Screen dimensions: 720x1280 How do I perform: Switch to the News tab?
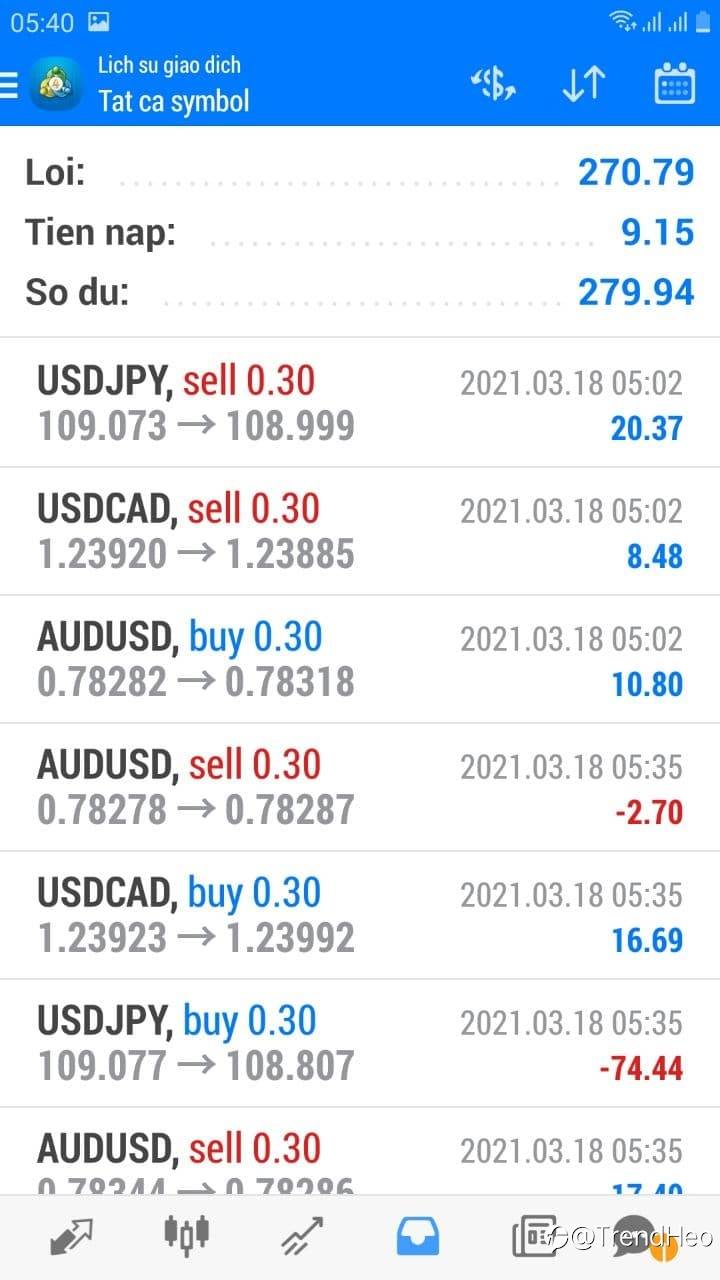(x=534, y=1237)
